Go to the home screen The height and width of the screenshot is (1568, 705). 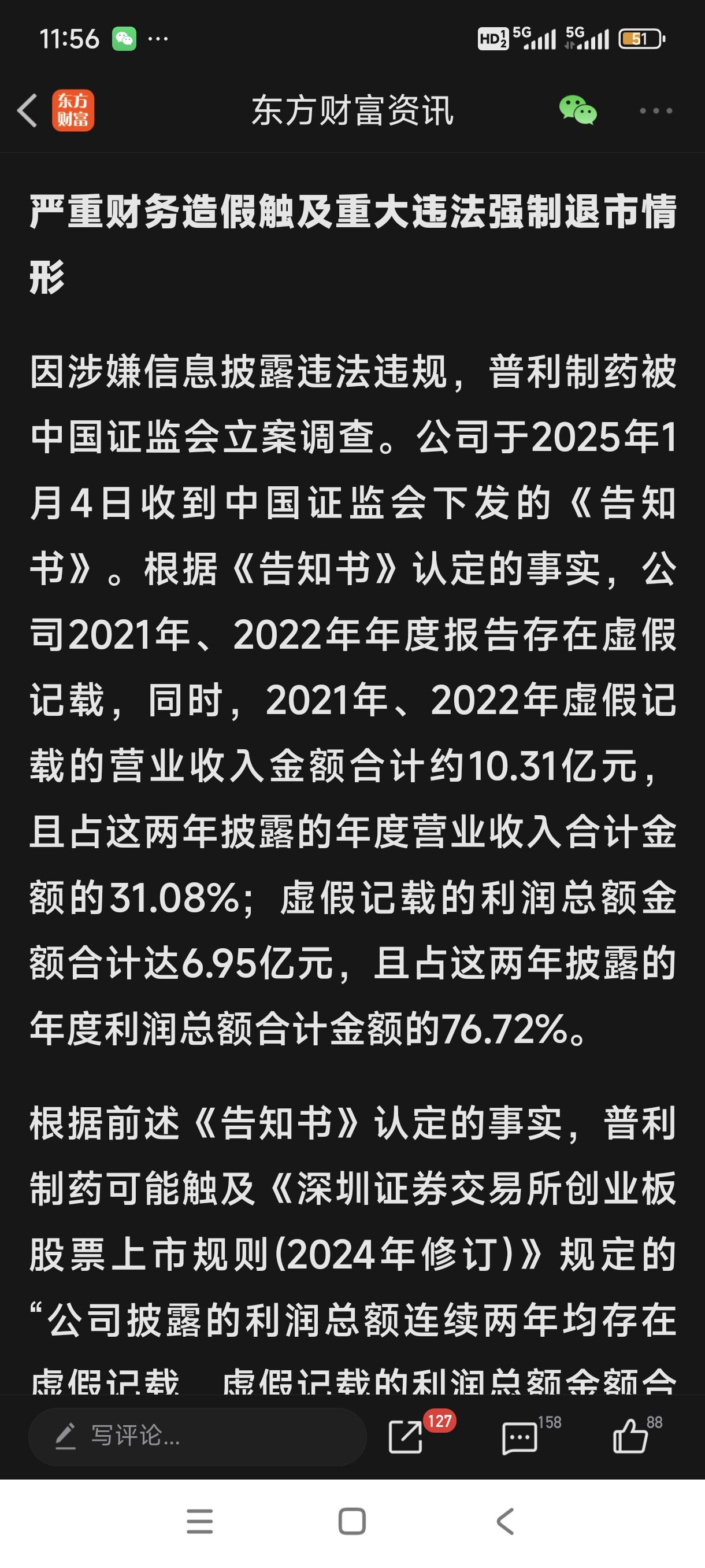click(x=352, y=1522)
